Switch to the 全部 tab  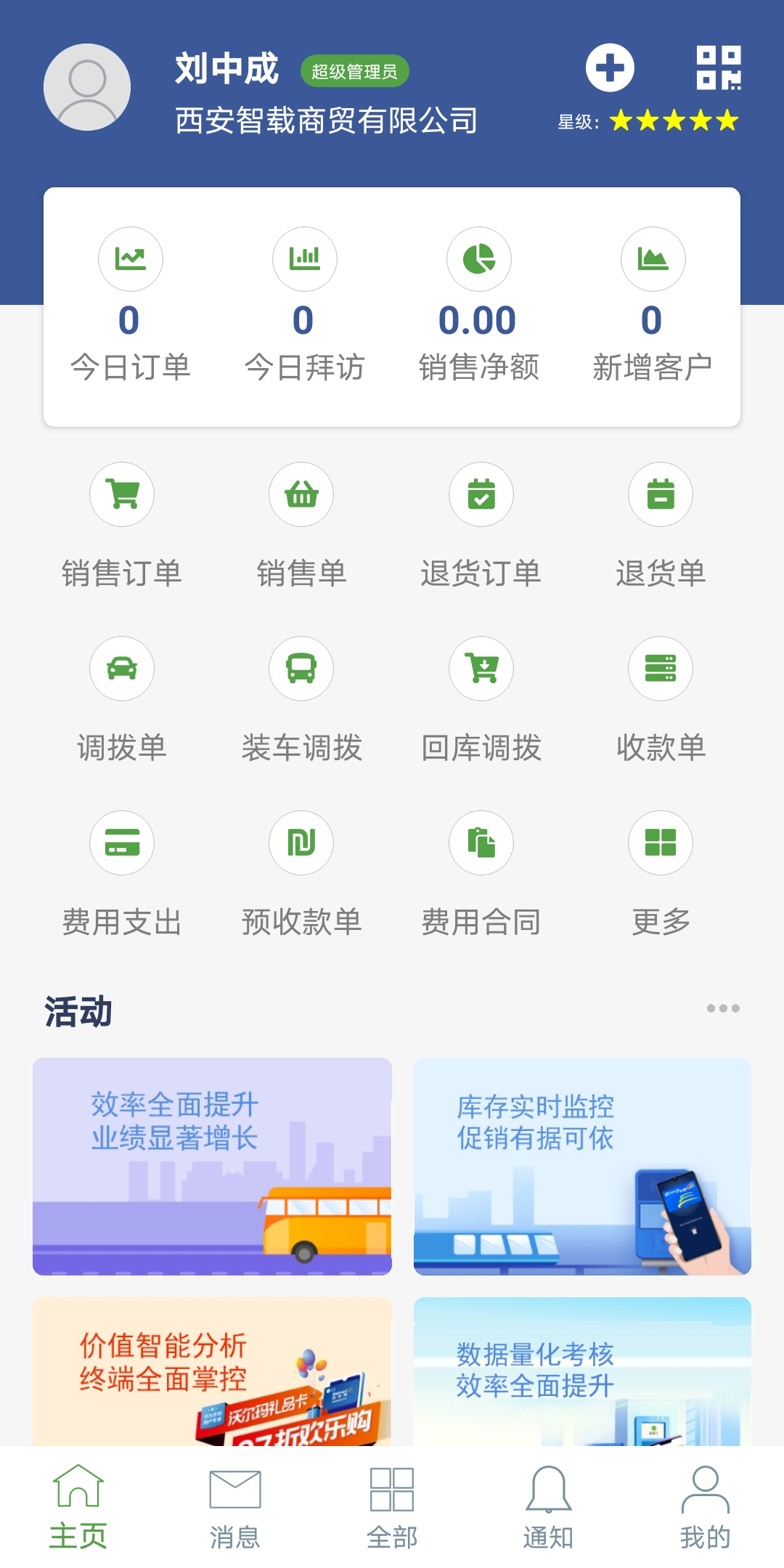point(392,1507)
